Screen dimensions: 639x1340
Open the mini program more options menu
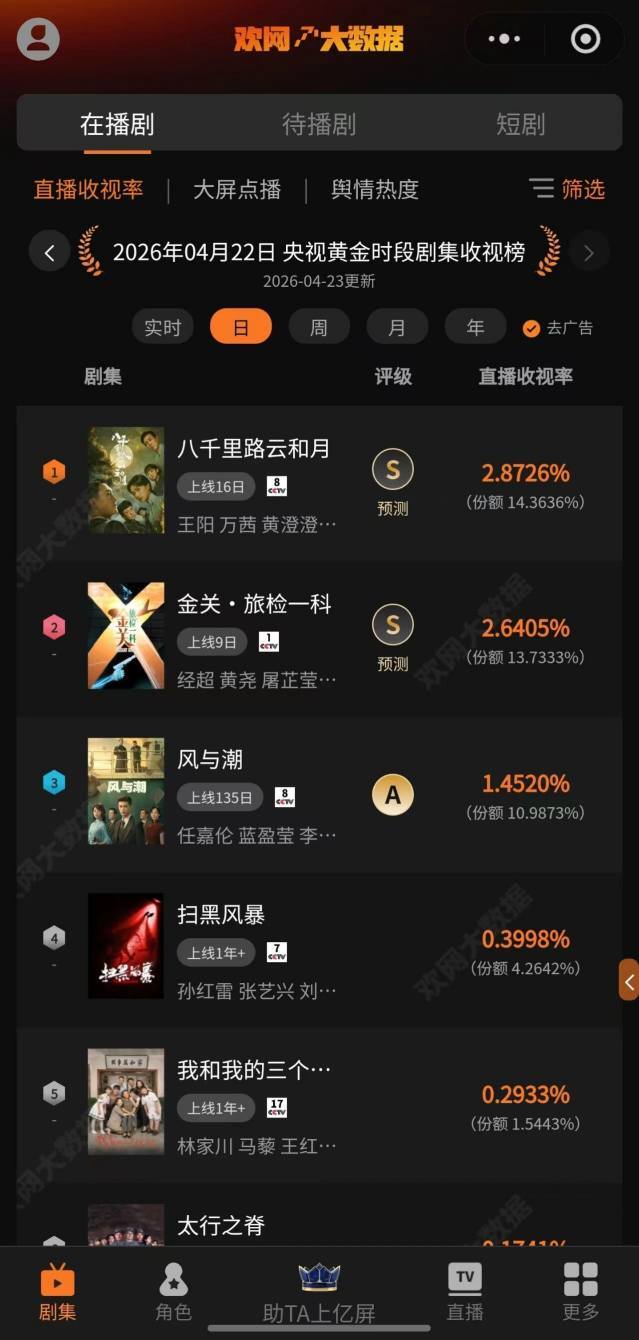tap(504, 39)
